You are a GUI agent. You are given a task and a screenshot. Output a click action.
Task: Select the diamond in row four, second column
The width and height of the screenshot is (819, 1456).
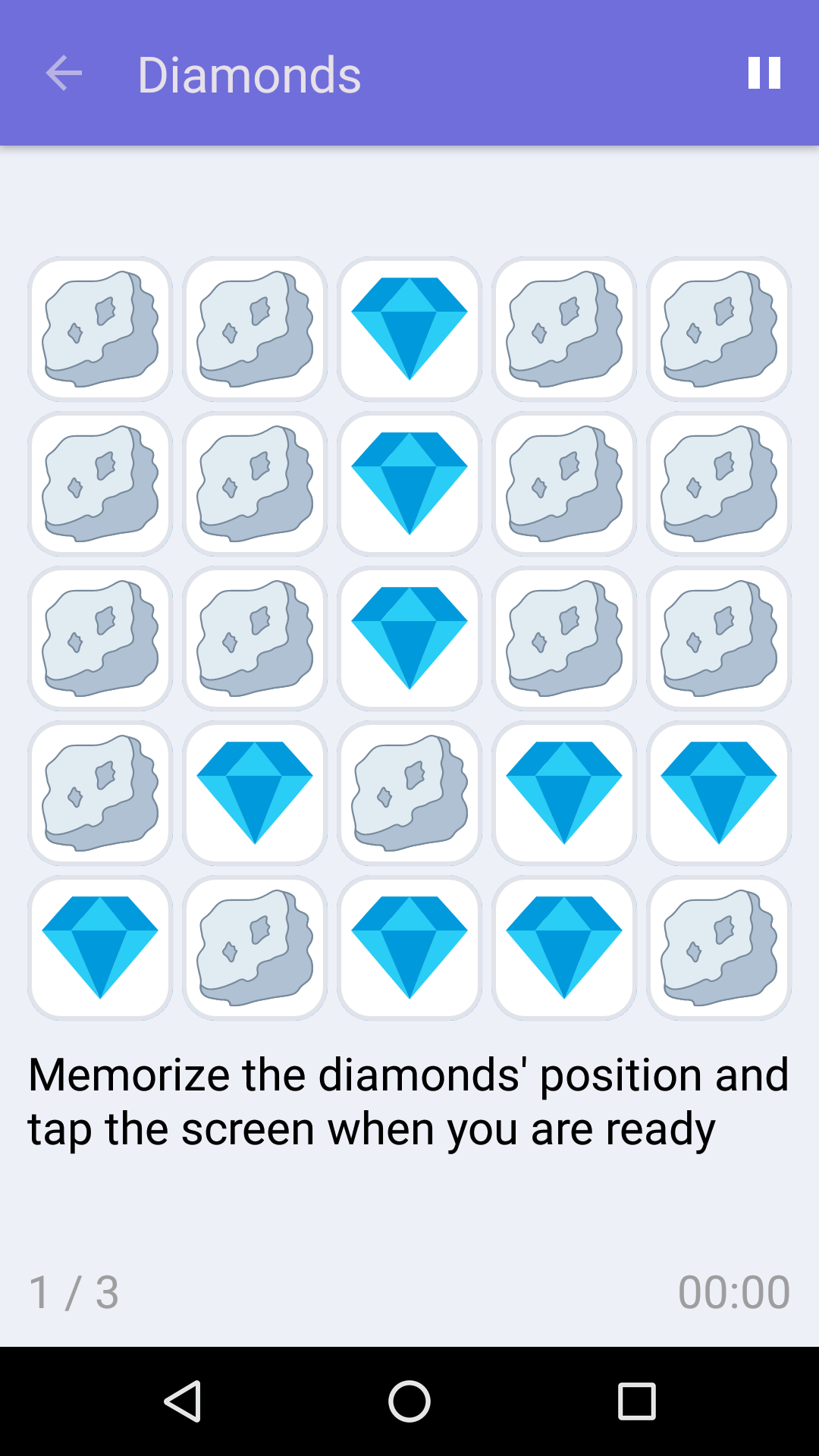tap(255, 792)
